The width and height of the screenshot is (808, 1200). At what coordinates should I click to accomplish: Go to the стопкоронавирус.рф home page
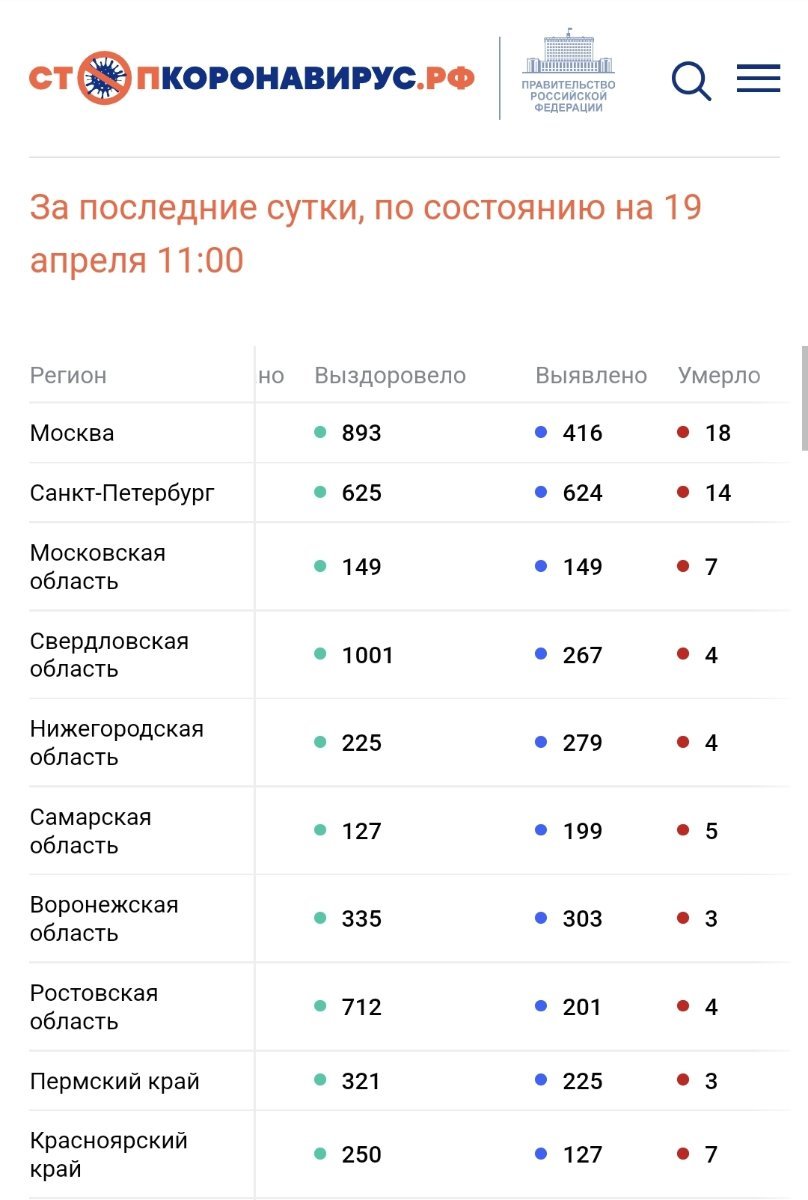point(251,79)
